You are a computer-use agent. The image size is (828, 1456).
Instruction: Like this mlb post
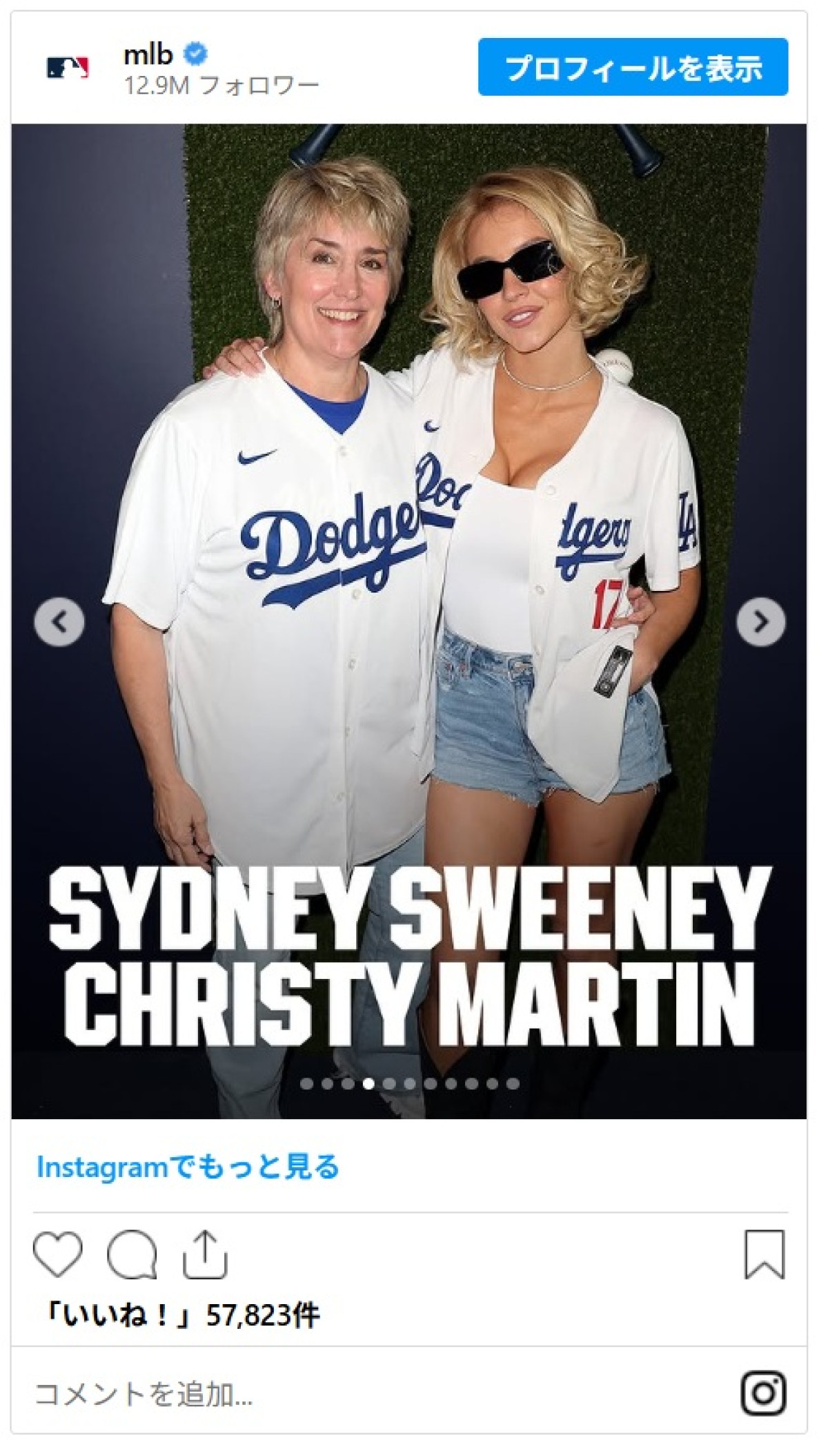[58, 1254]
